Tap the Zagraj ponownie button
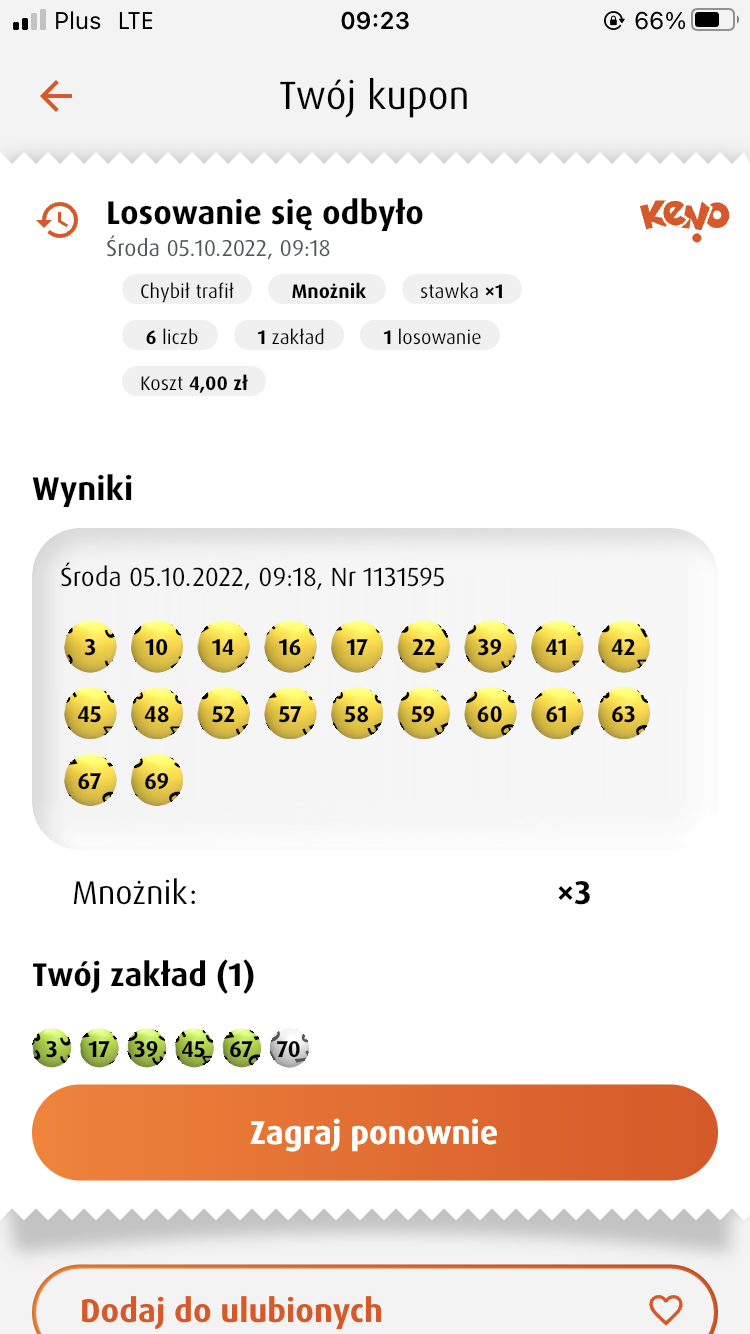Viewport: 750px width, 1334px height. coord(374,1133)
